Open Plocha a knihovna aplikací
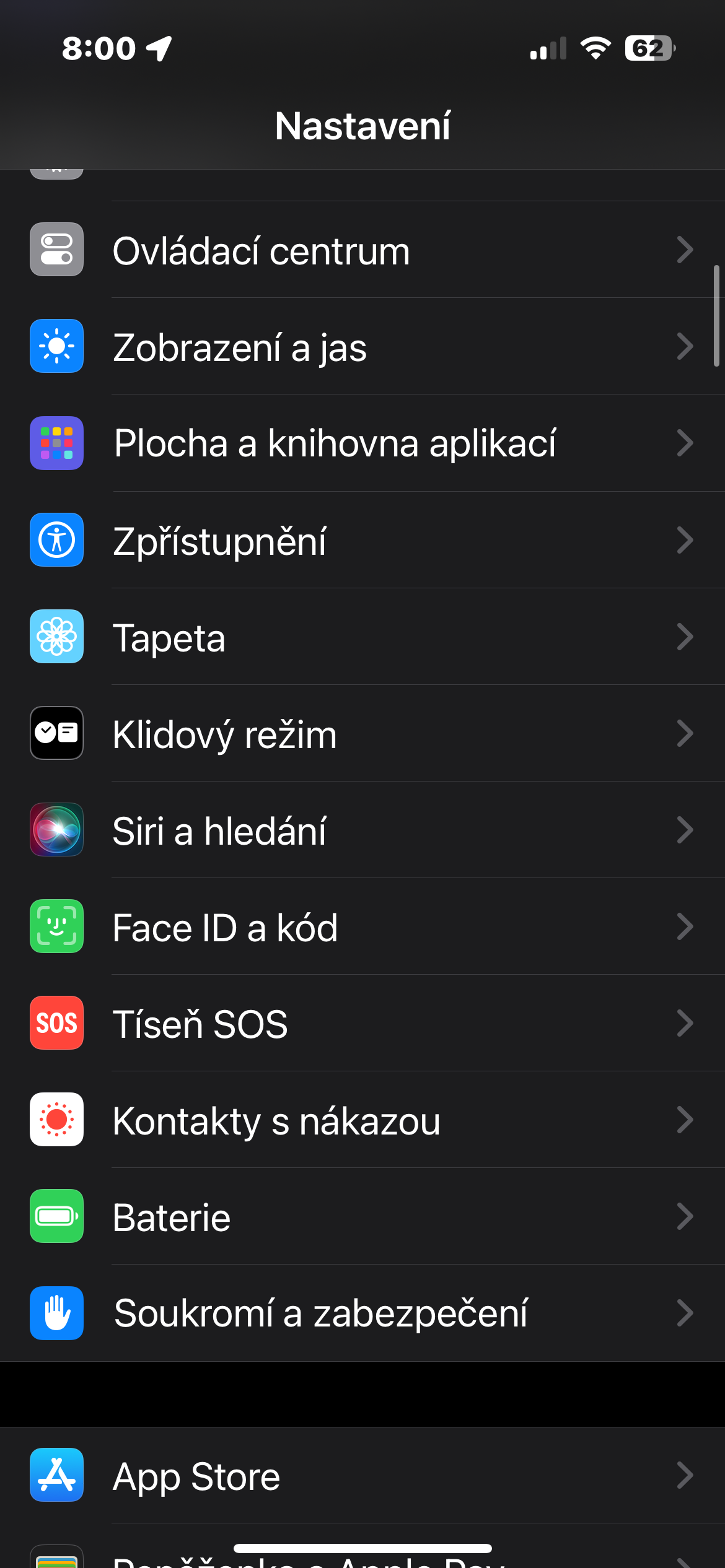The width and height of the screenshot is (725, 1568). pos(362,443)
